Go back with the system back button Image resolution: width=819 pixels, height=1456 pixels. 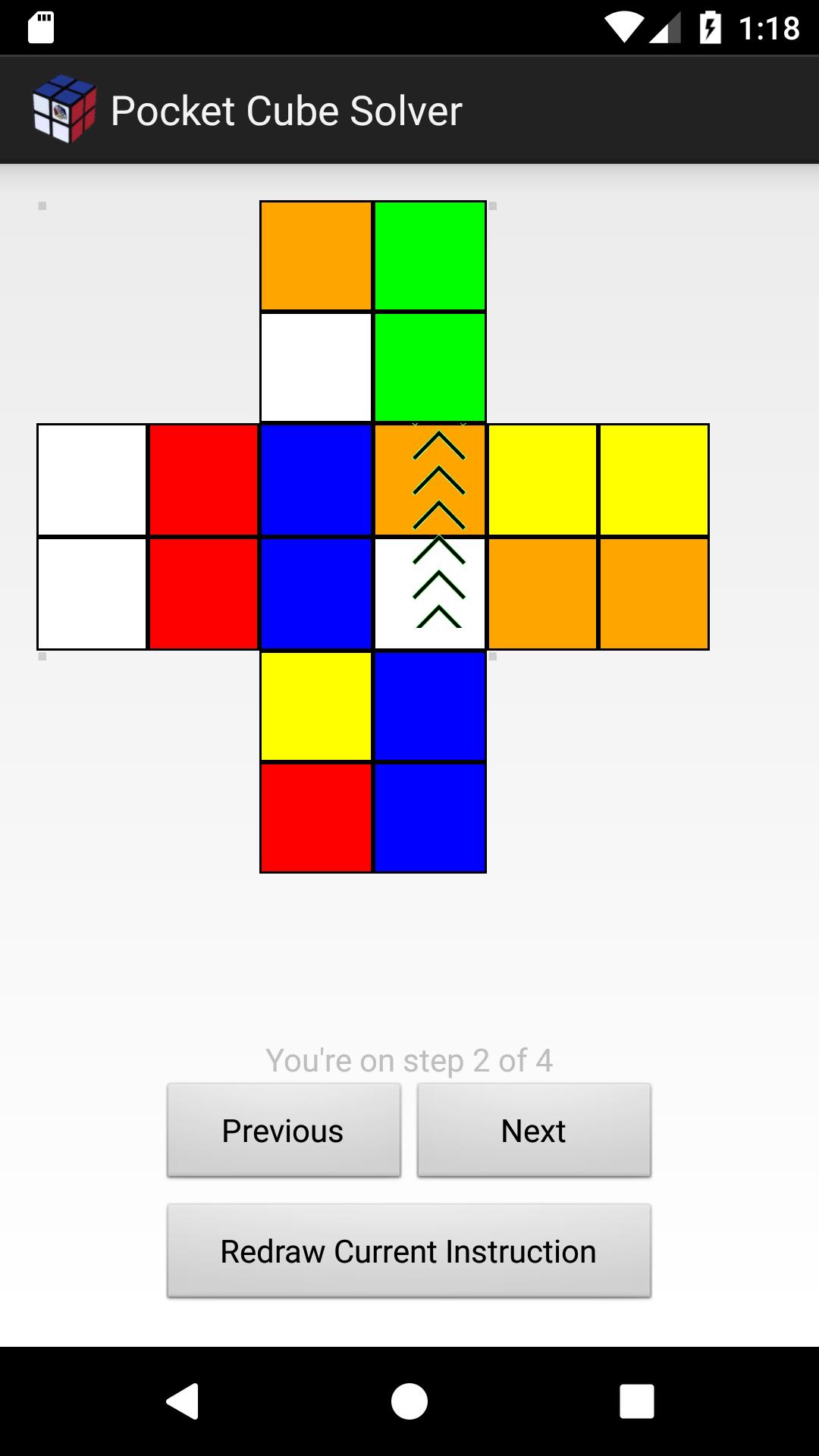183,1401
